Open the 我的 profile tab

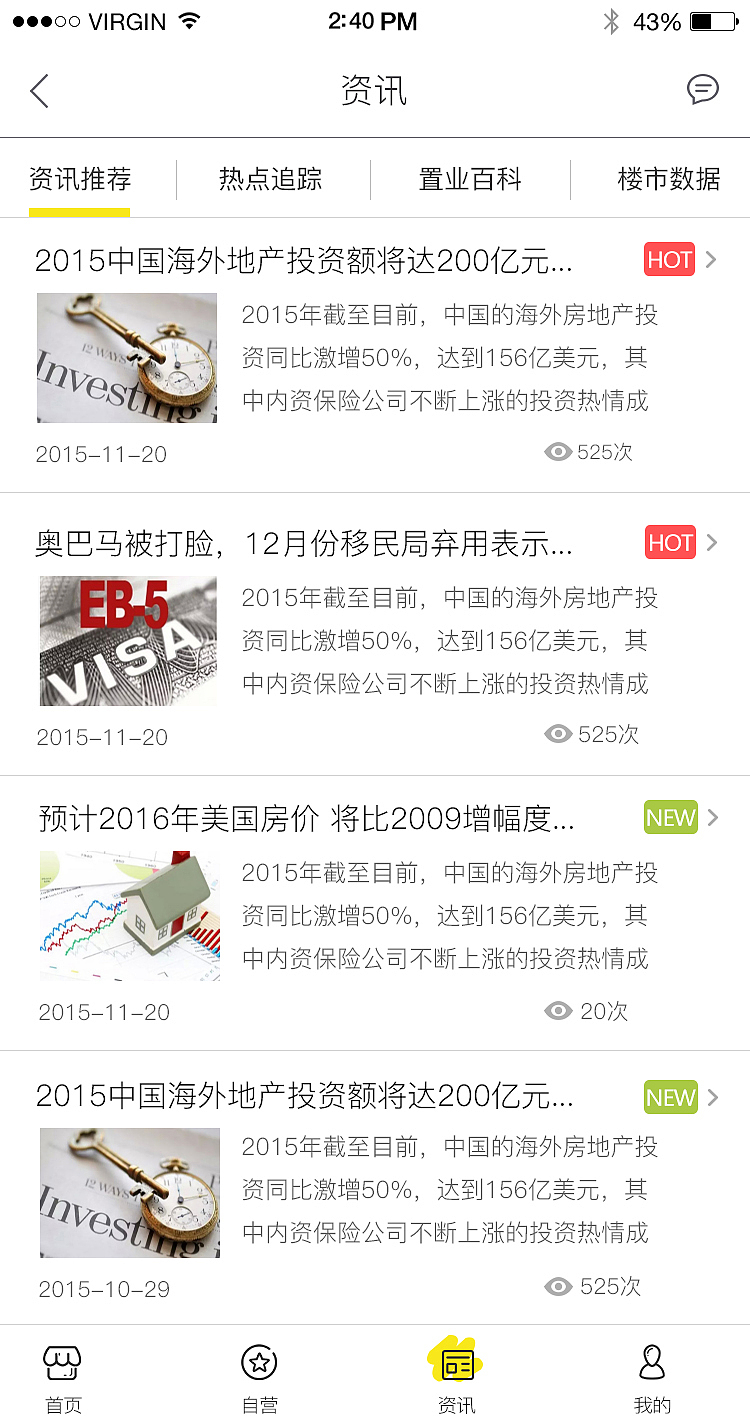click(652, 1378)
